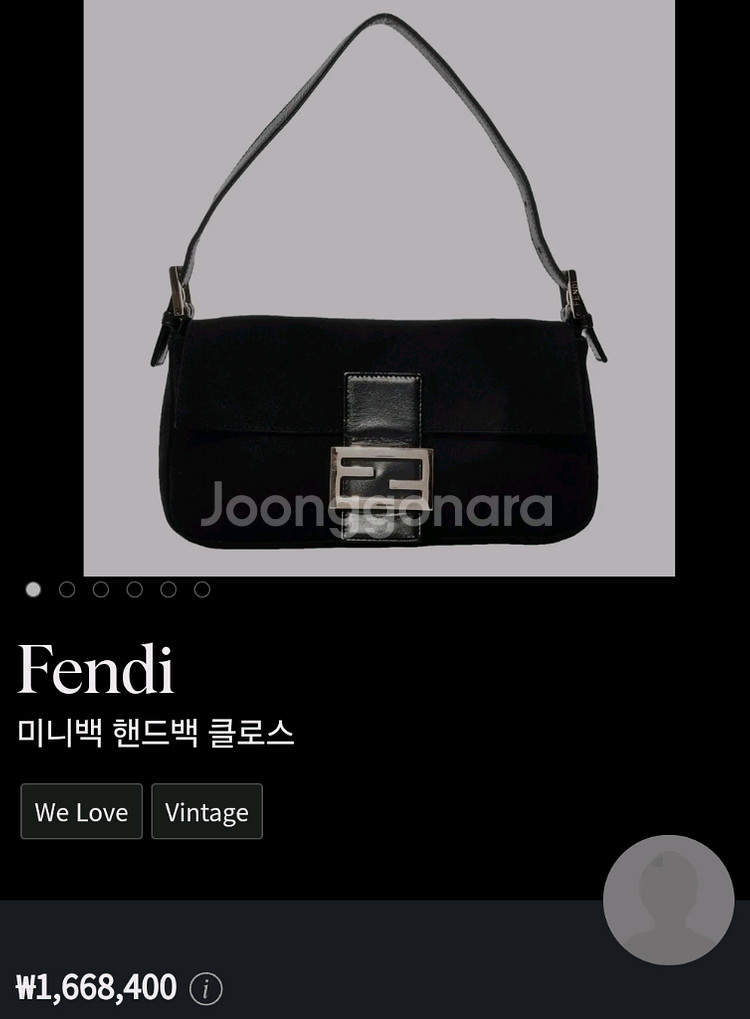750x1019 pixels.
Task: View the seller's profile avatar
Action: [668, 900]
